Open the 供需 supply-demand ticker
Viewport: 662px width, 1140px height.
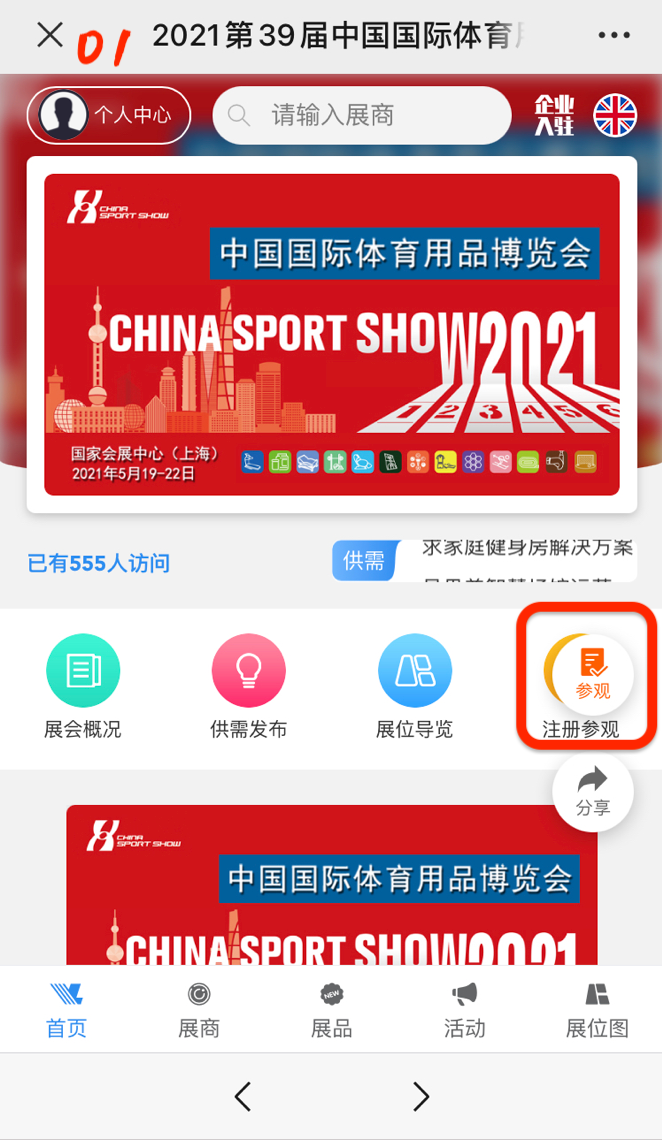tap(484, 561)
